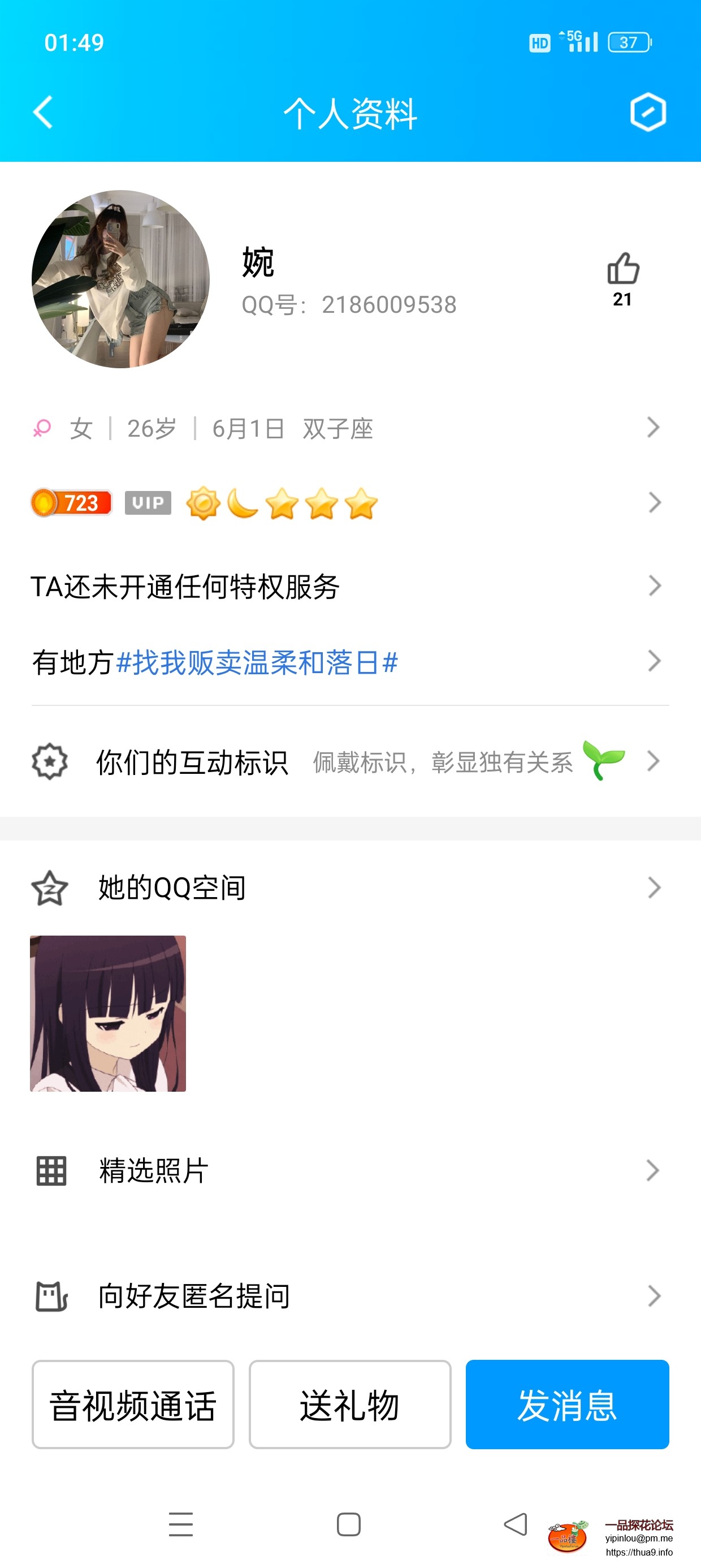Open the level 723 VIP badges row
The height and width of the screenshot is (1568, 701).
347,503
